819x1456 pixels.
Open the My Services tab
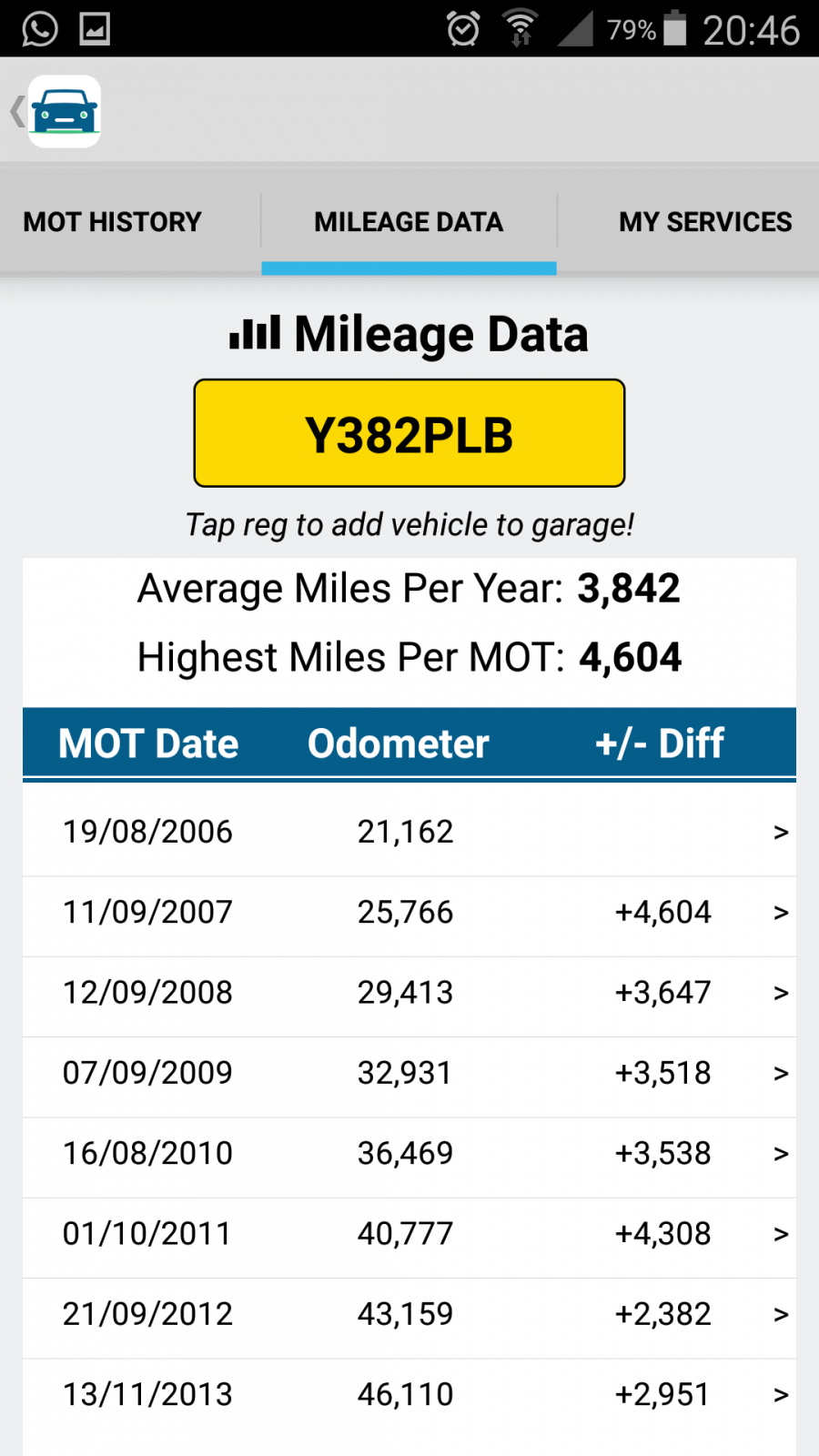[689, 221]
